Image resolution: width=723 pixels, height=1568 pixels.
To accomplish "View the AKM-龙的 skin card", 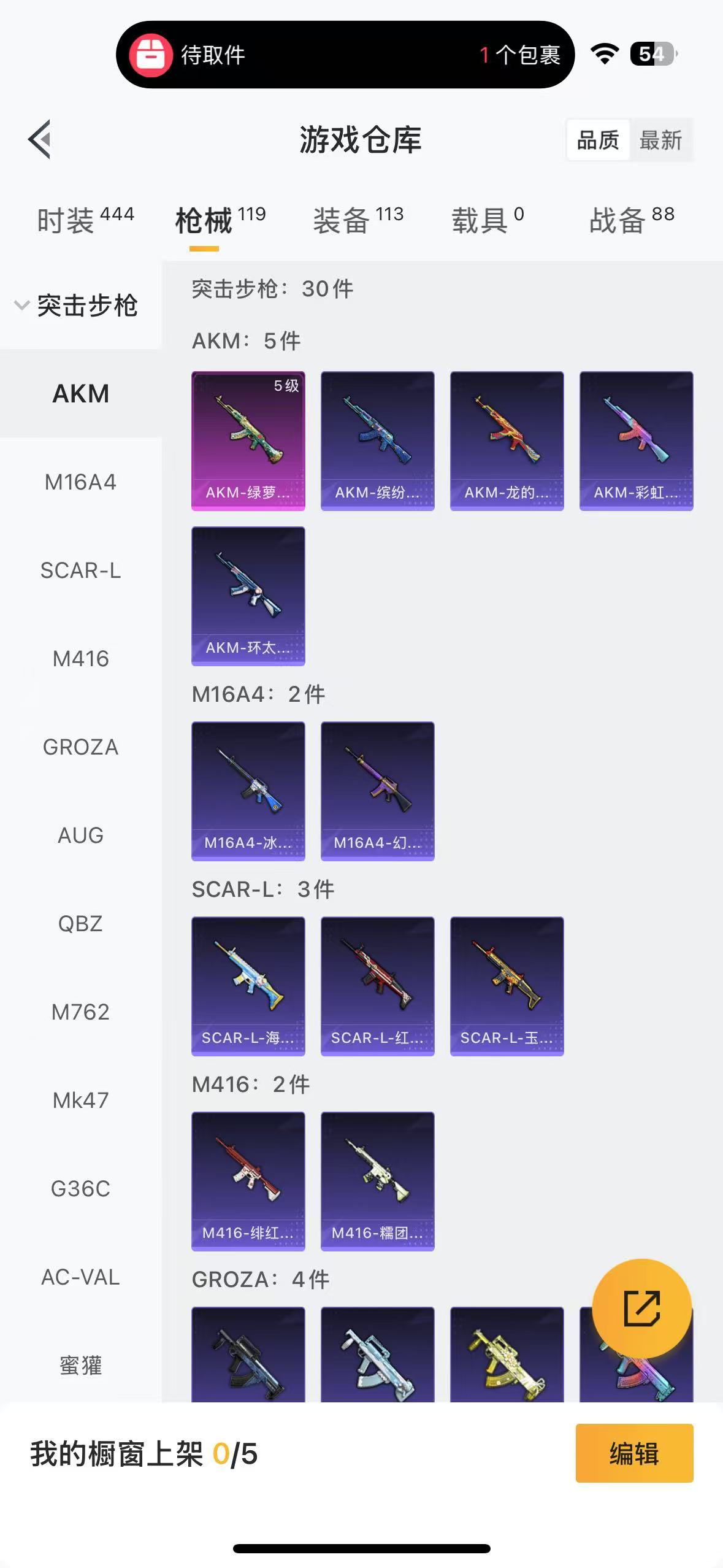I will tap(507, 440).
